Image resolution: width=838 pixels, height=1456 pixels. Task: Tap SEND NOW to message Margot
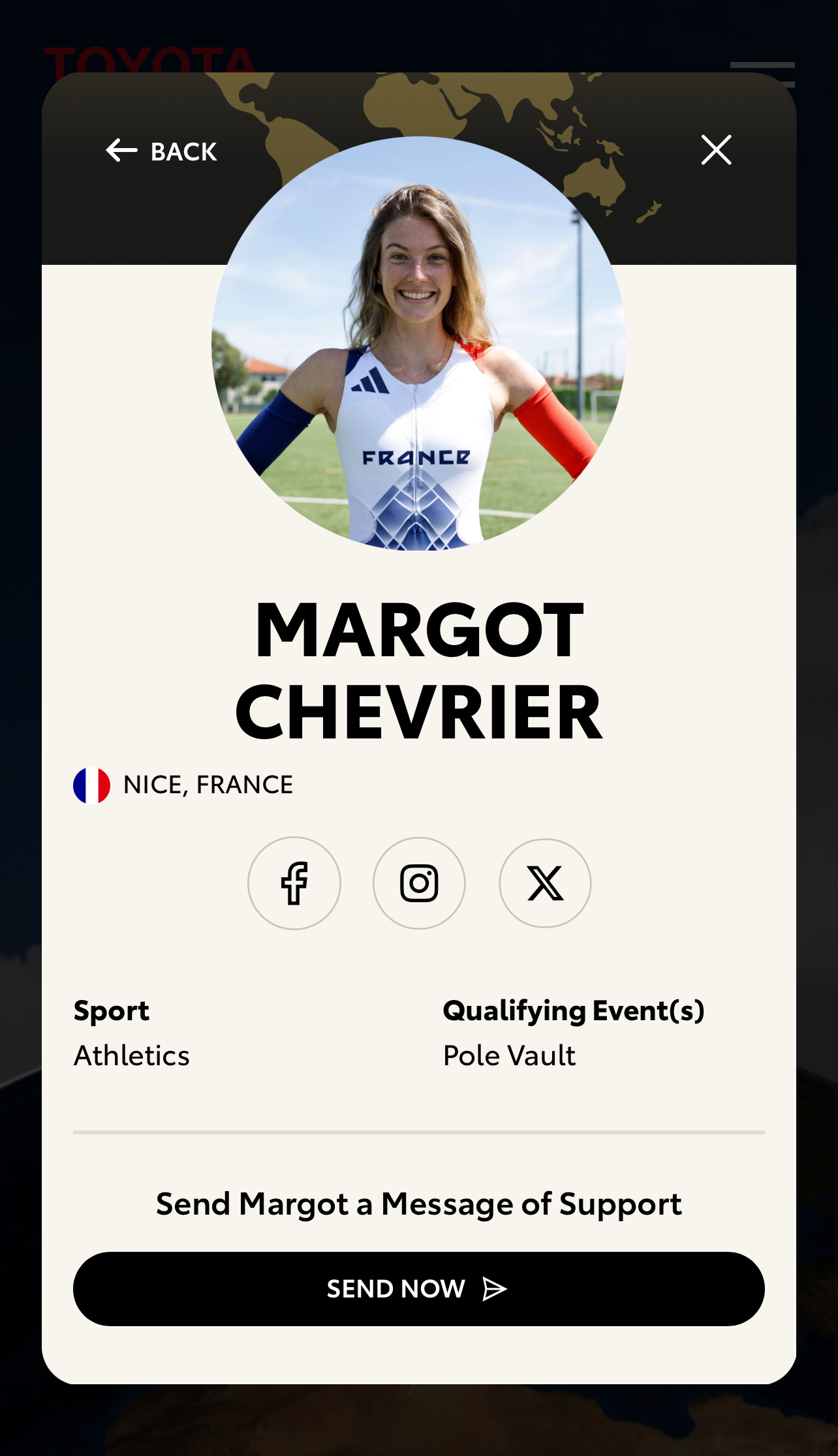click(x=419, y=1289)
